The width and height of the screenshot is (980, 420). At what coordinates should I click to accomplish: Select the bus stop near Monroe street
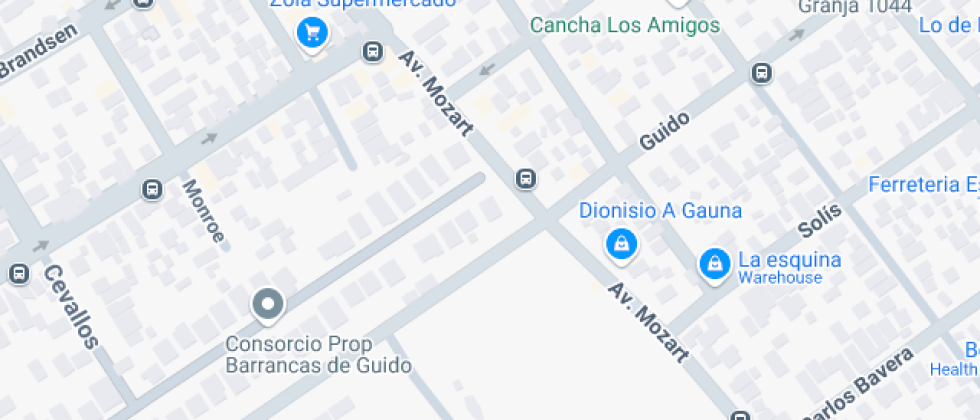point(152,190)
